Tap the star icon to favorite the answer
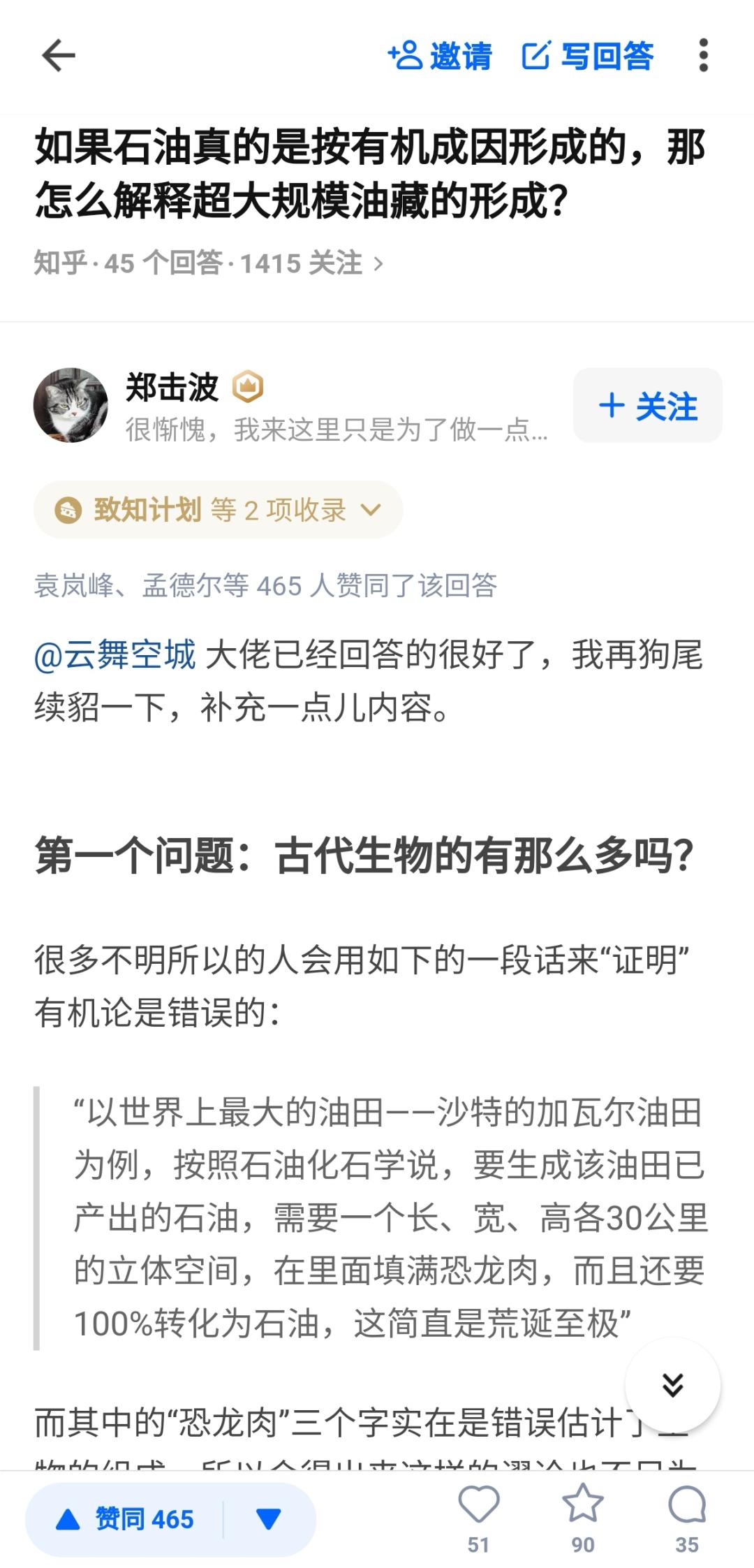This screenshot has height=1568, width=754. pyautogui.click(x=584, y=1502)
